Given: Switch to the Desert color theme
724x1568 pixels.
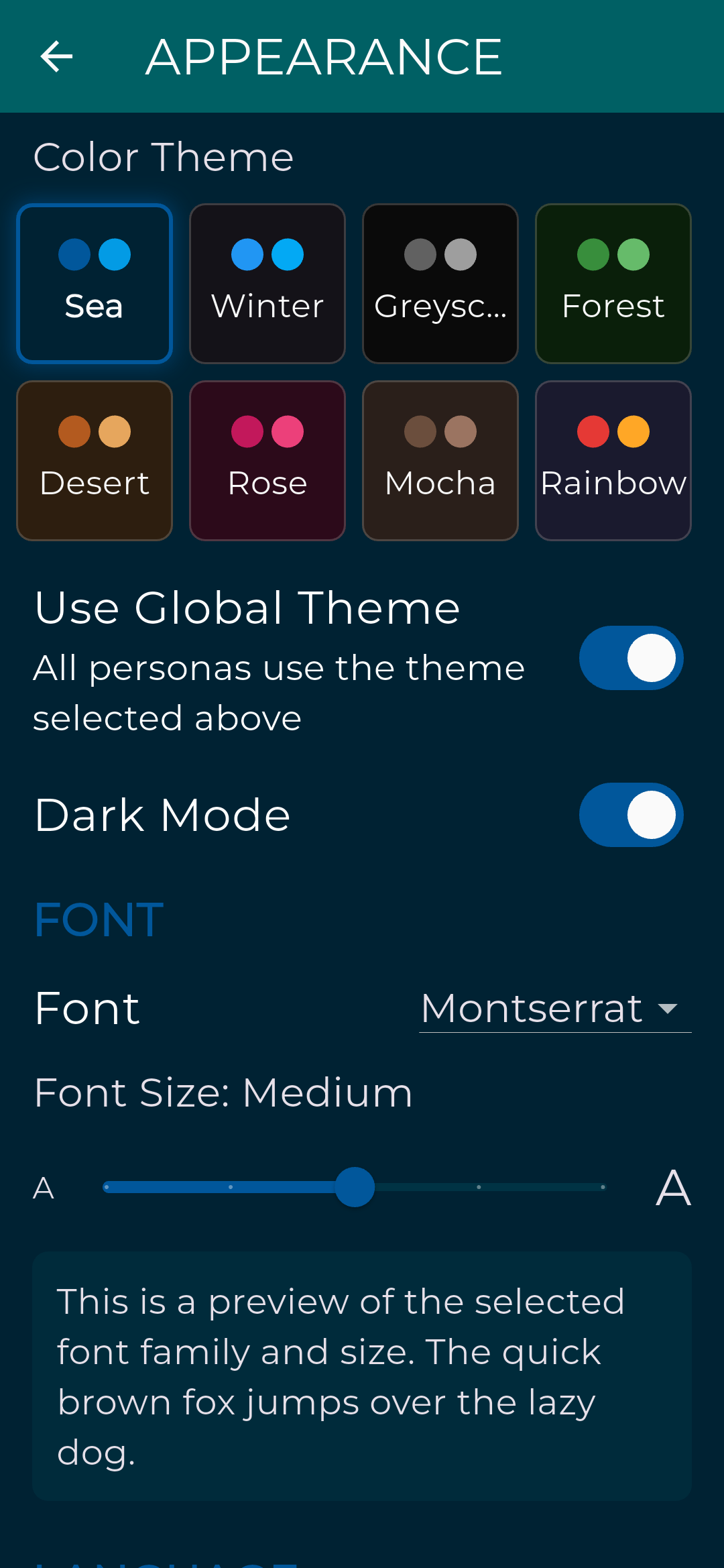Looking at the screenshot, I should 95,461.
